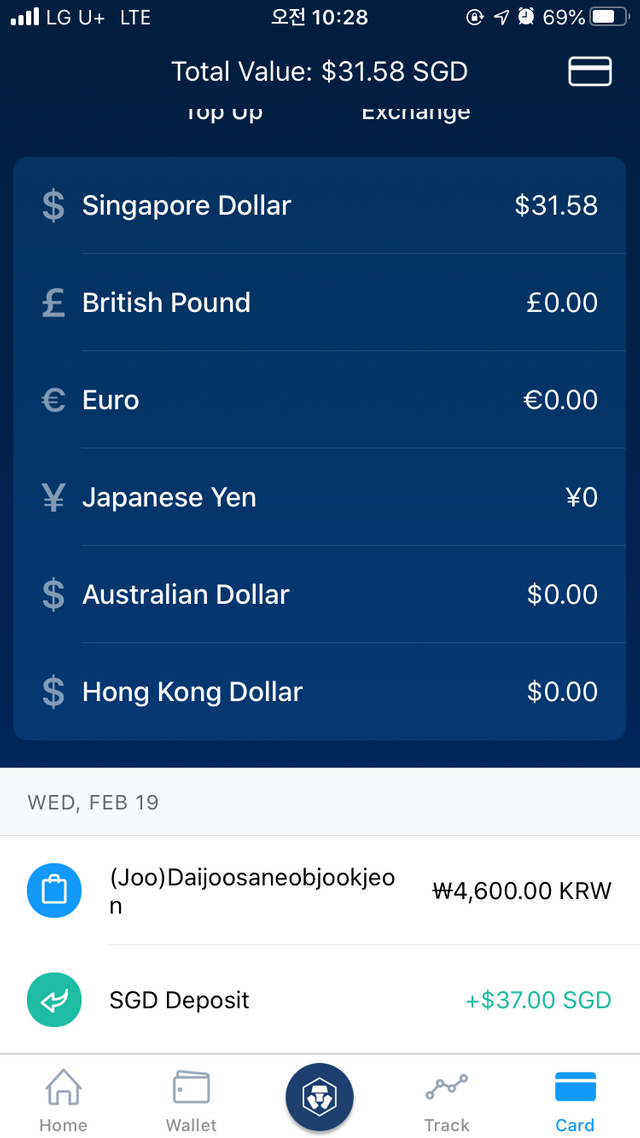
Task: Choose the Japanese Yen balance row
Action: pyautogui.click(x=320, y=497)
